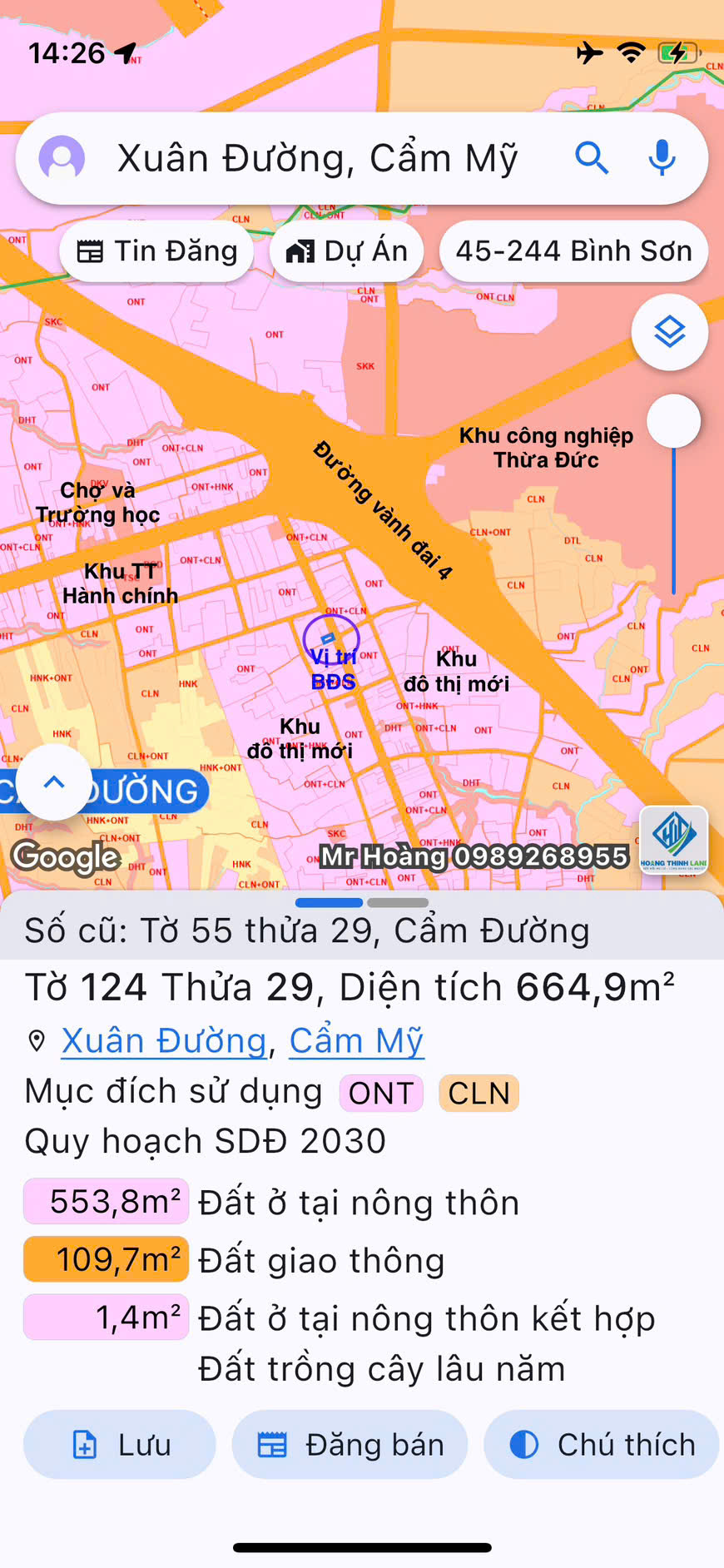Open the Cẩm Mỹ district link
The image size is (724, 1568).
tap(356, 1041)
